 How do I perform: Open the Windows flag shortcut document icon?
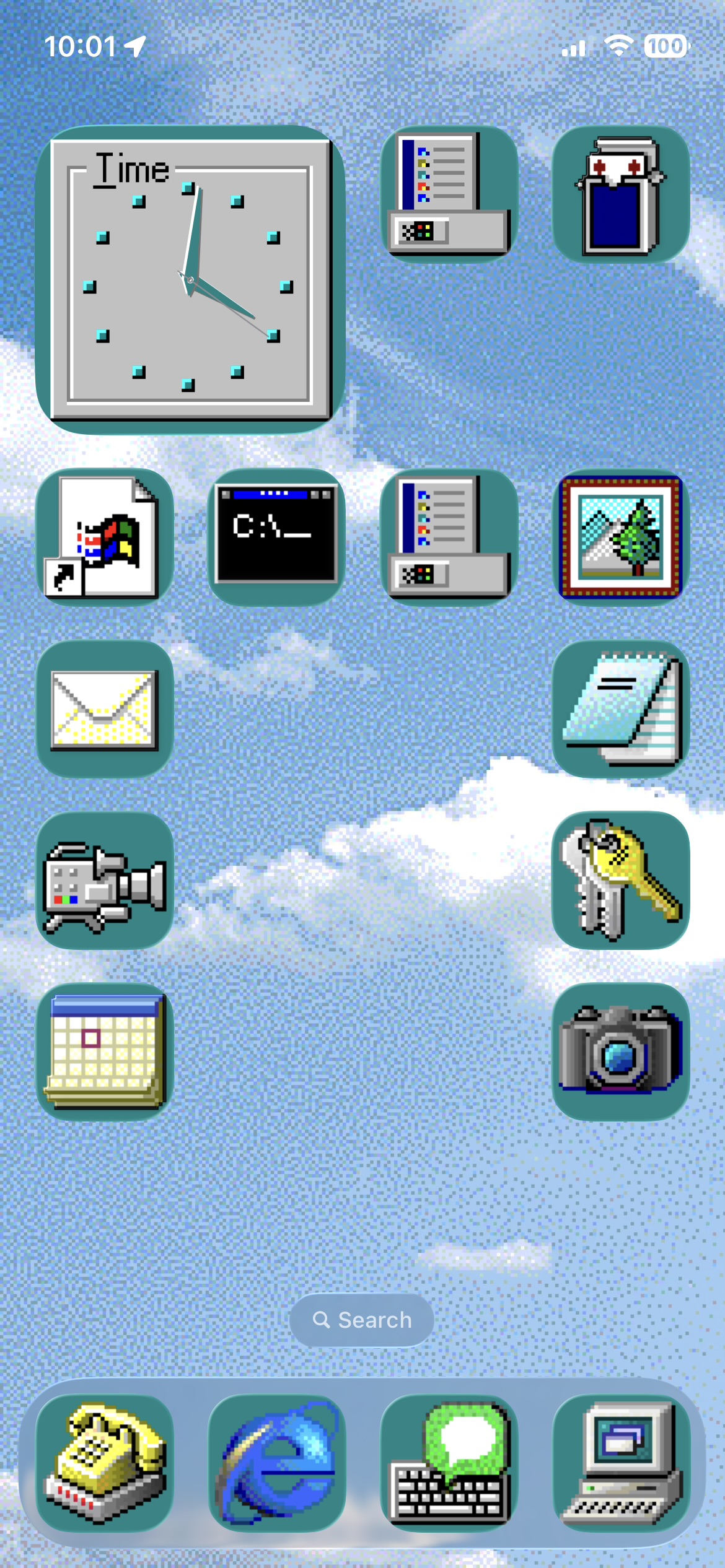coord(105,537)
